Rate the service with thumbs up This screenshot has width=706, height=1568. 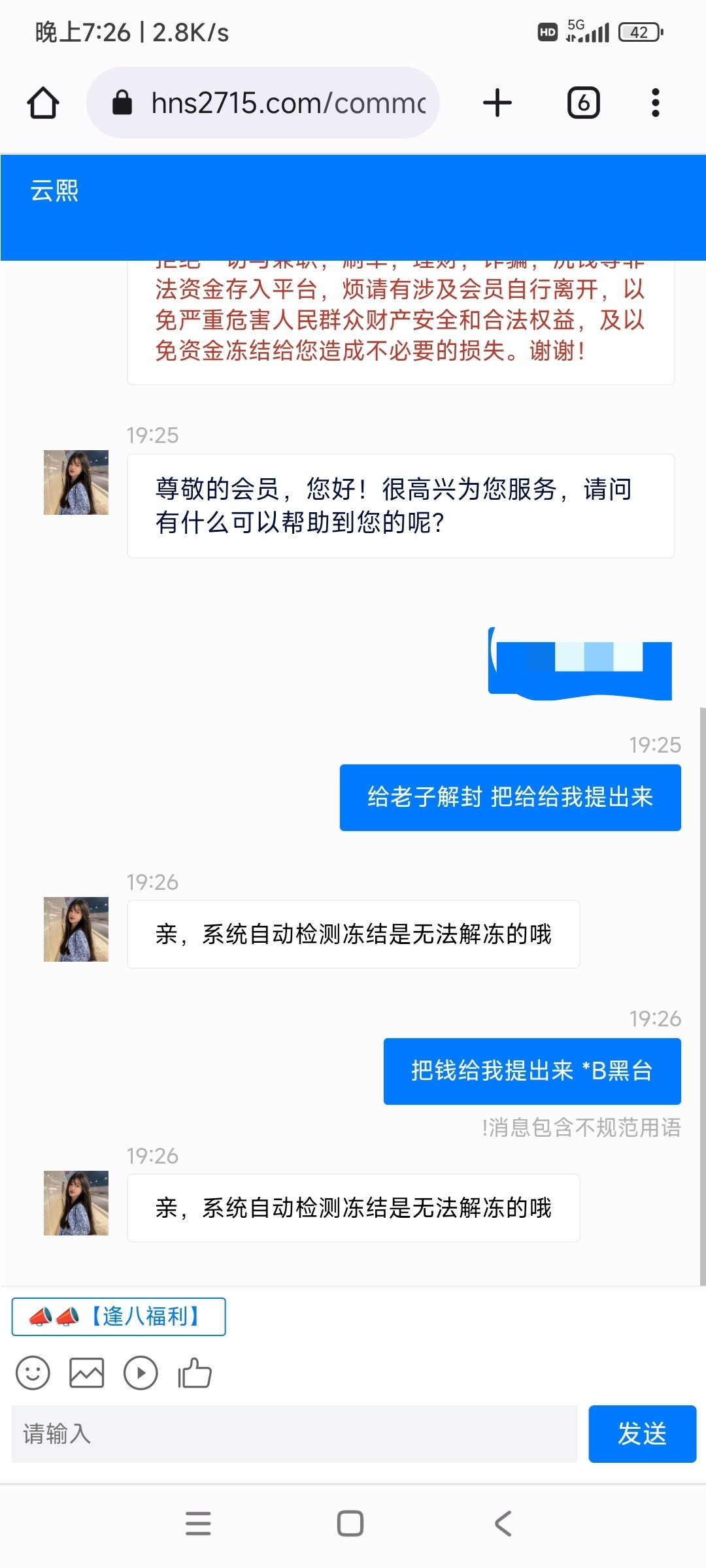195,1373
